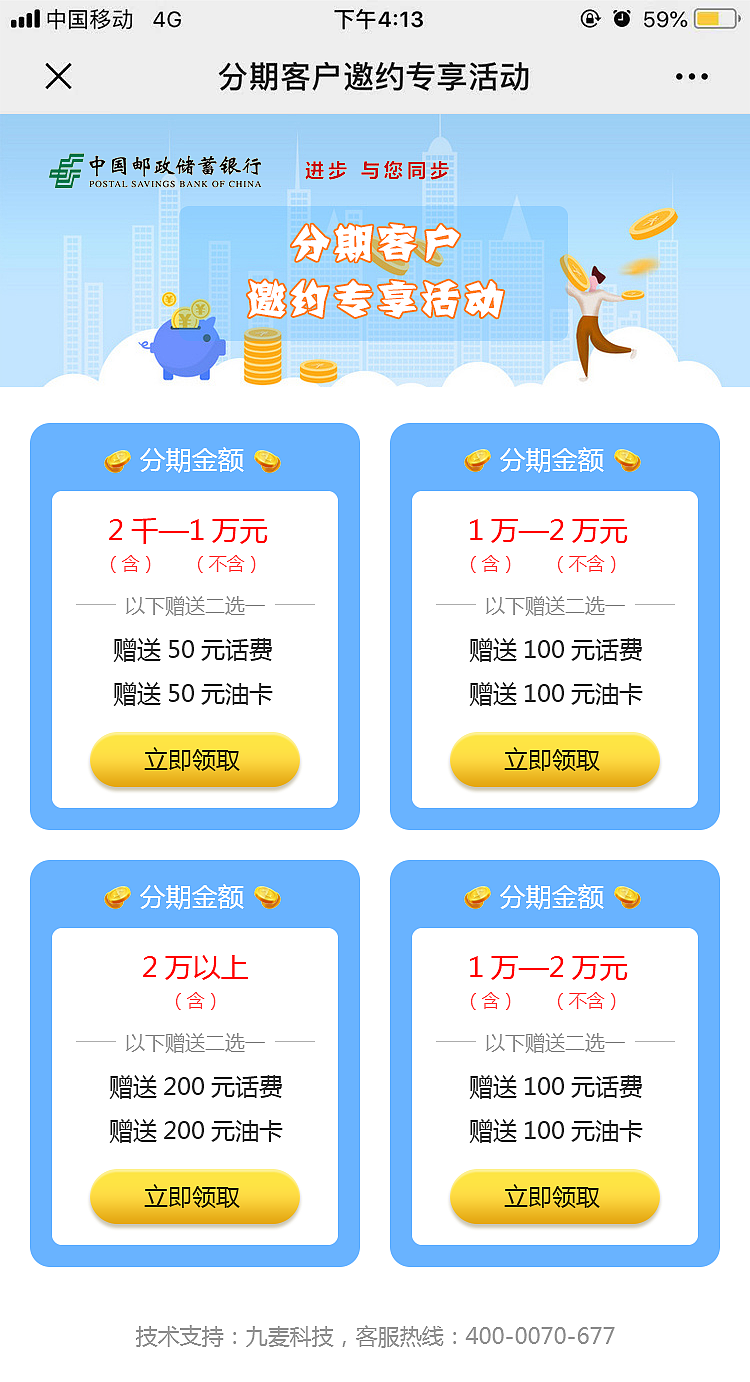750x1382 pixels.
Task: Click the coin icon beside first 分期金额 header
Action: 120,460
